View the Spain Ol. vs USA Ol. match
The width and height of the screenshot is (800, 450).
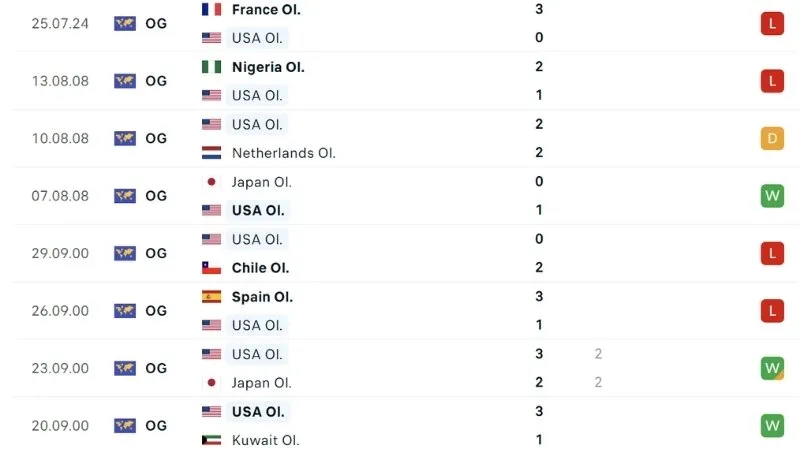point(400,311)
